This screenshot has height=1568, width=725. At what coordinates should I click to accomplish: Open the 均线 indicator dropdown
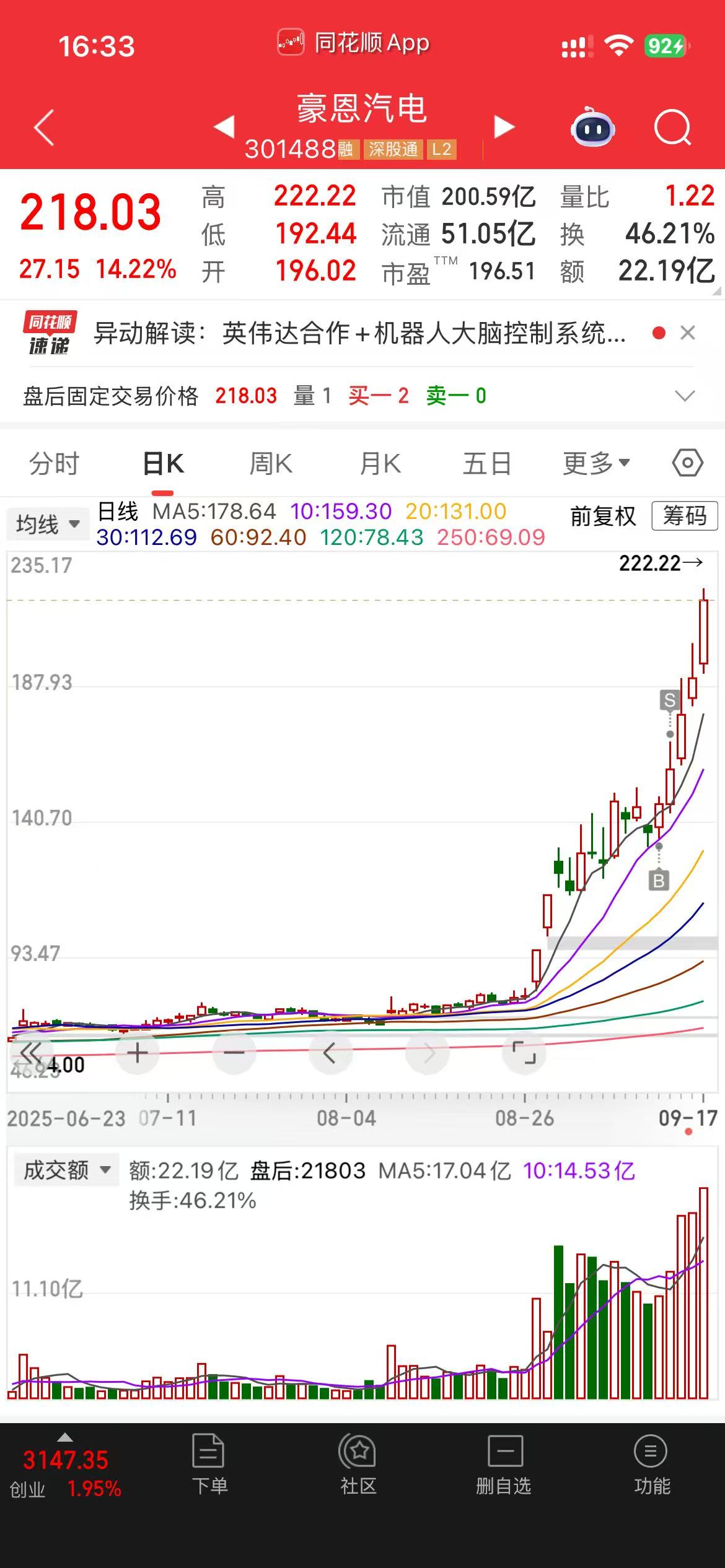point(48,525)
